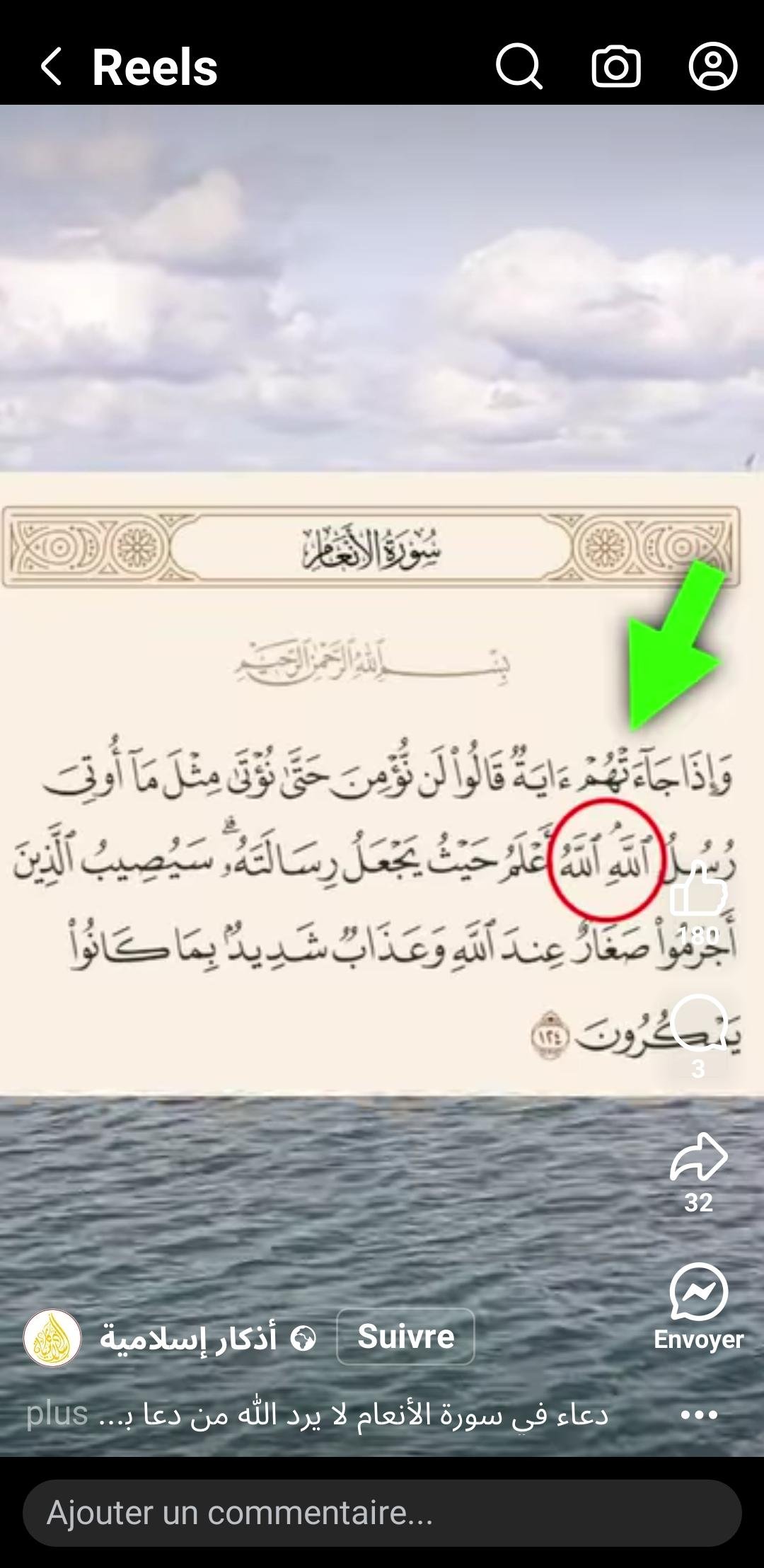Open the profile icon
The width and height of the screenshot is (764, 1568).
[713, 67]
